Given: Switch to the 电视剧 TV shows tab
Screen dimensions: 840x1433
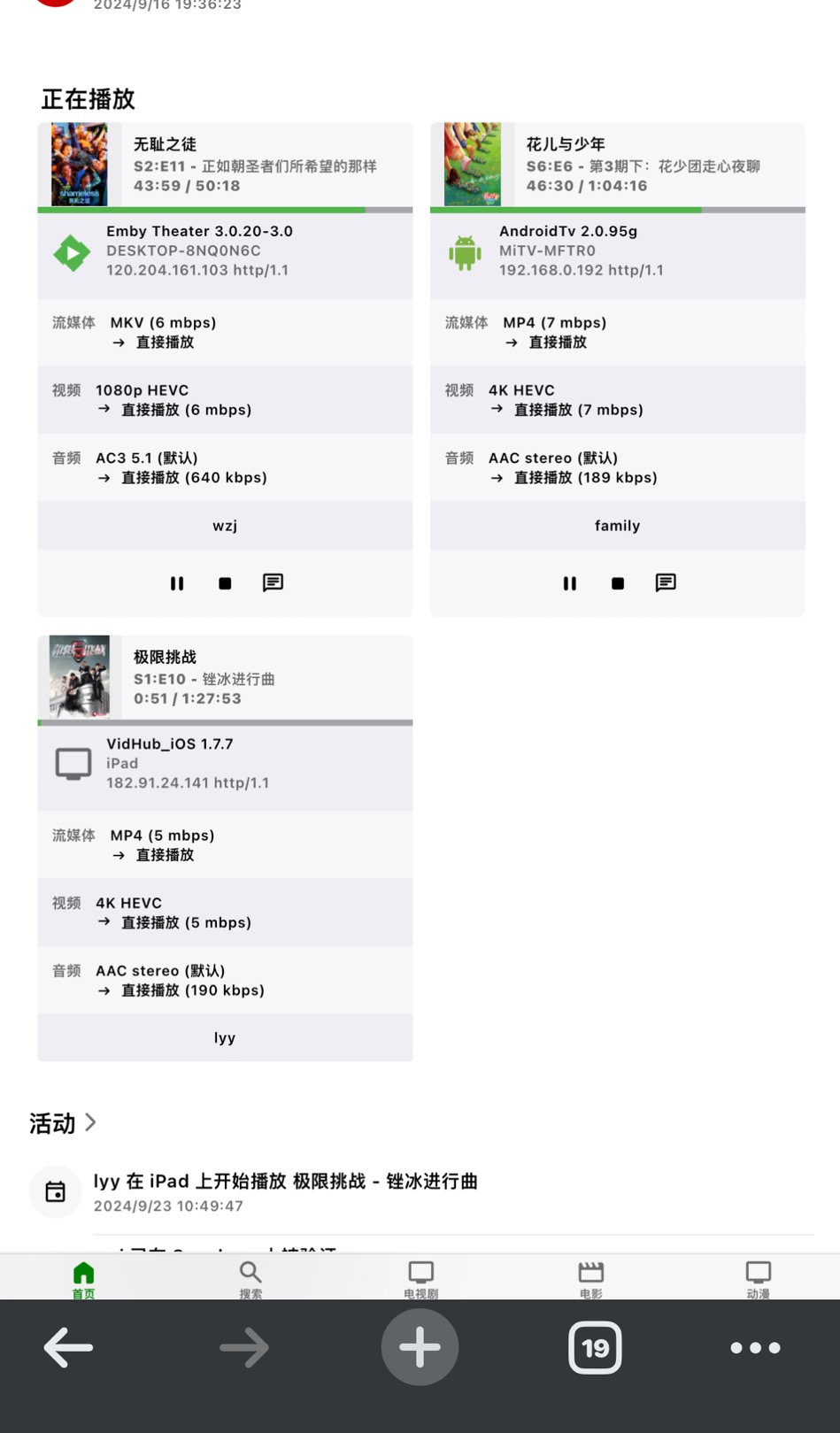Looking at the screenshot, I should coord(420,1279).
